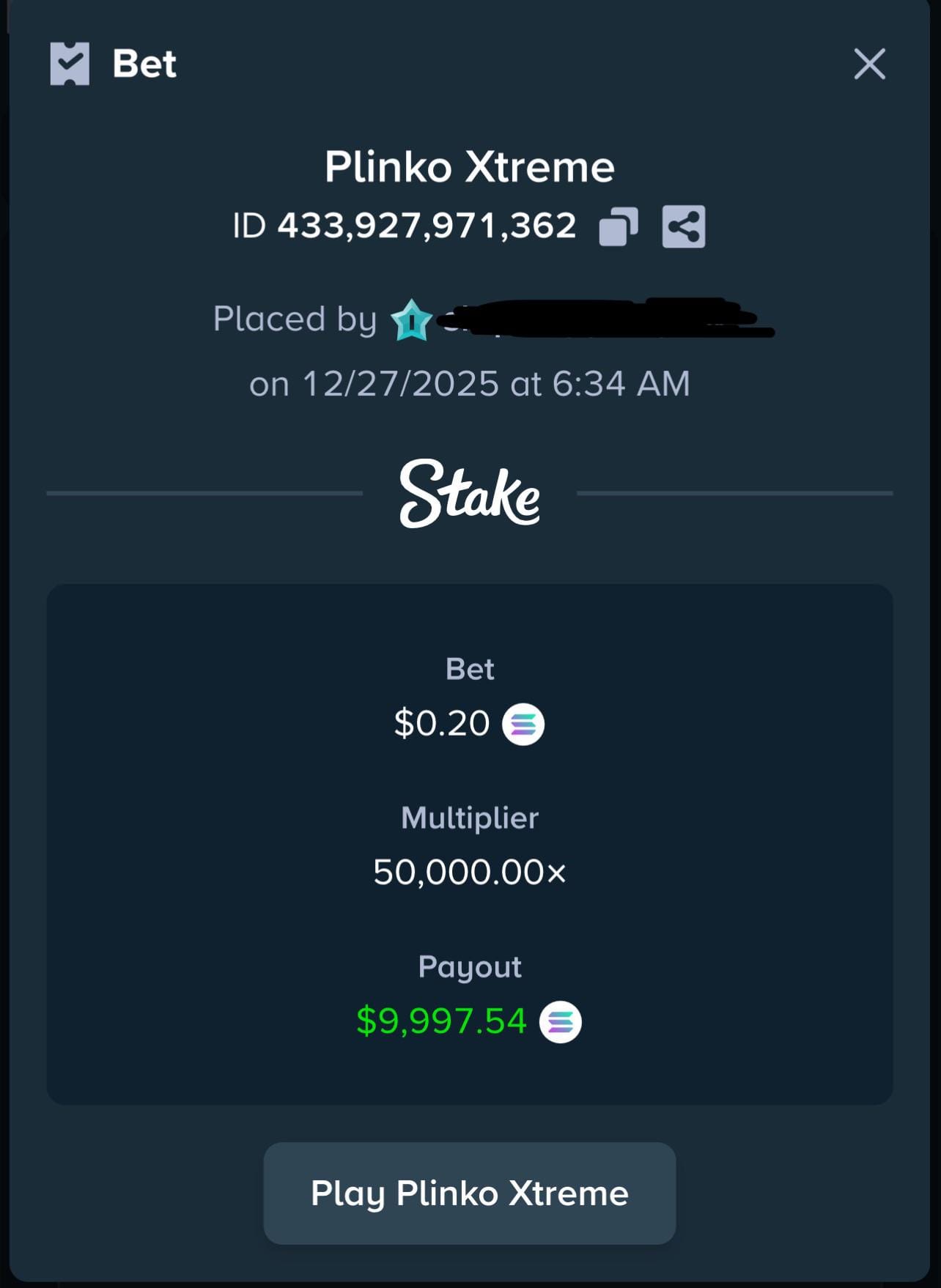Close the bet details modal
Image resolution: width=941 pixels, height=1288 pixels.
coord(868,64)
